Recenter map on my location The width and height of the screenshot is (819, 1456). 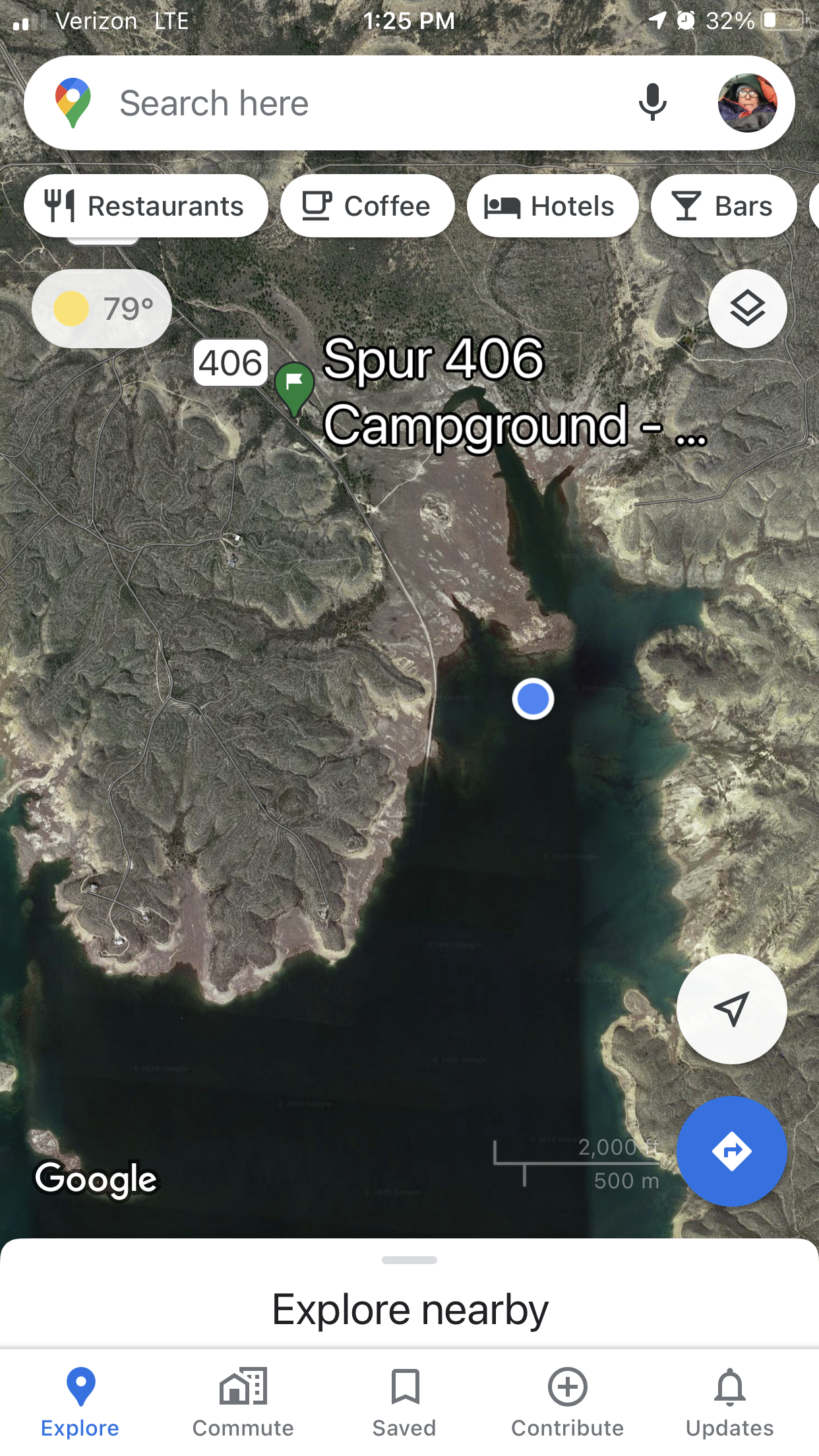point(731,1008)
